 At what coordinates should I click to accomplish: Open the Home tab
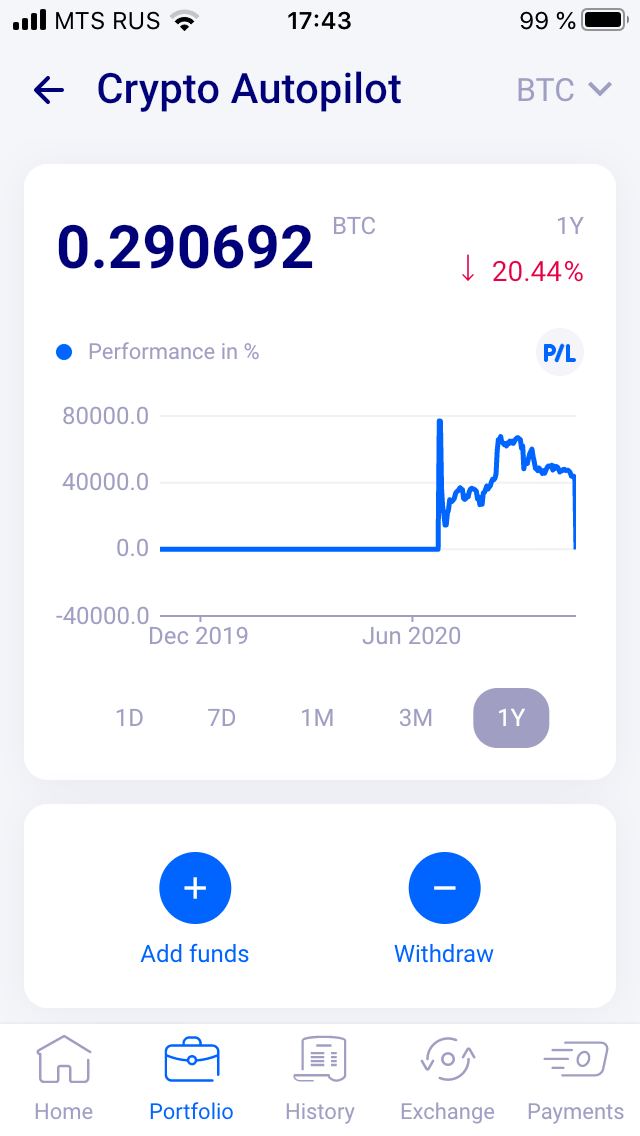pos(64,1079)
